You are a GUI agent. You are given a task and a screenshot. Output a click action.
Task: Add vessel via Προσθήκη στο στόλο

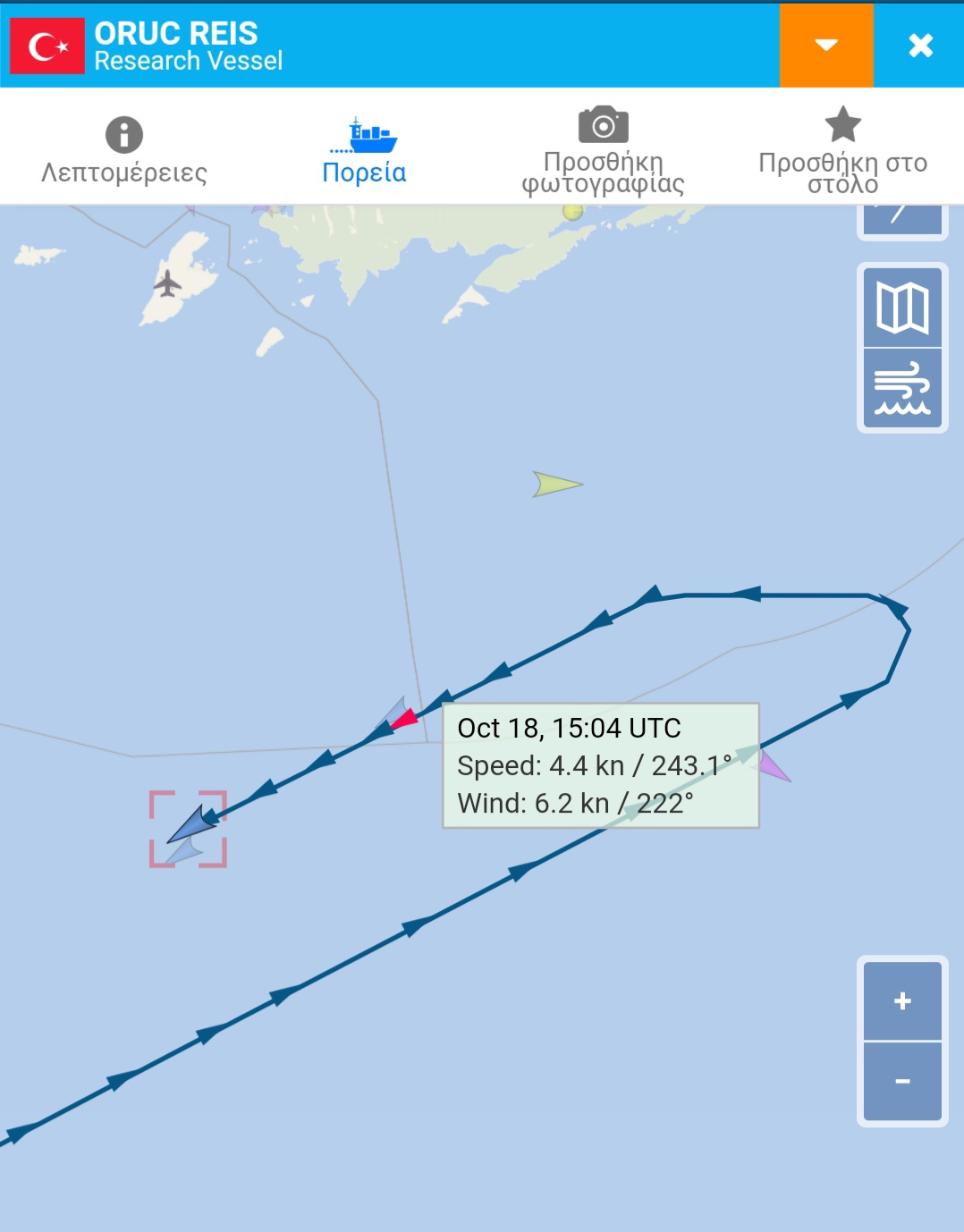tap(842, 150)
